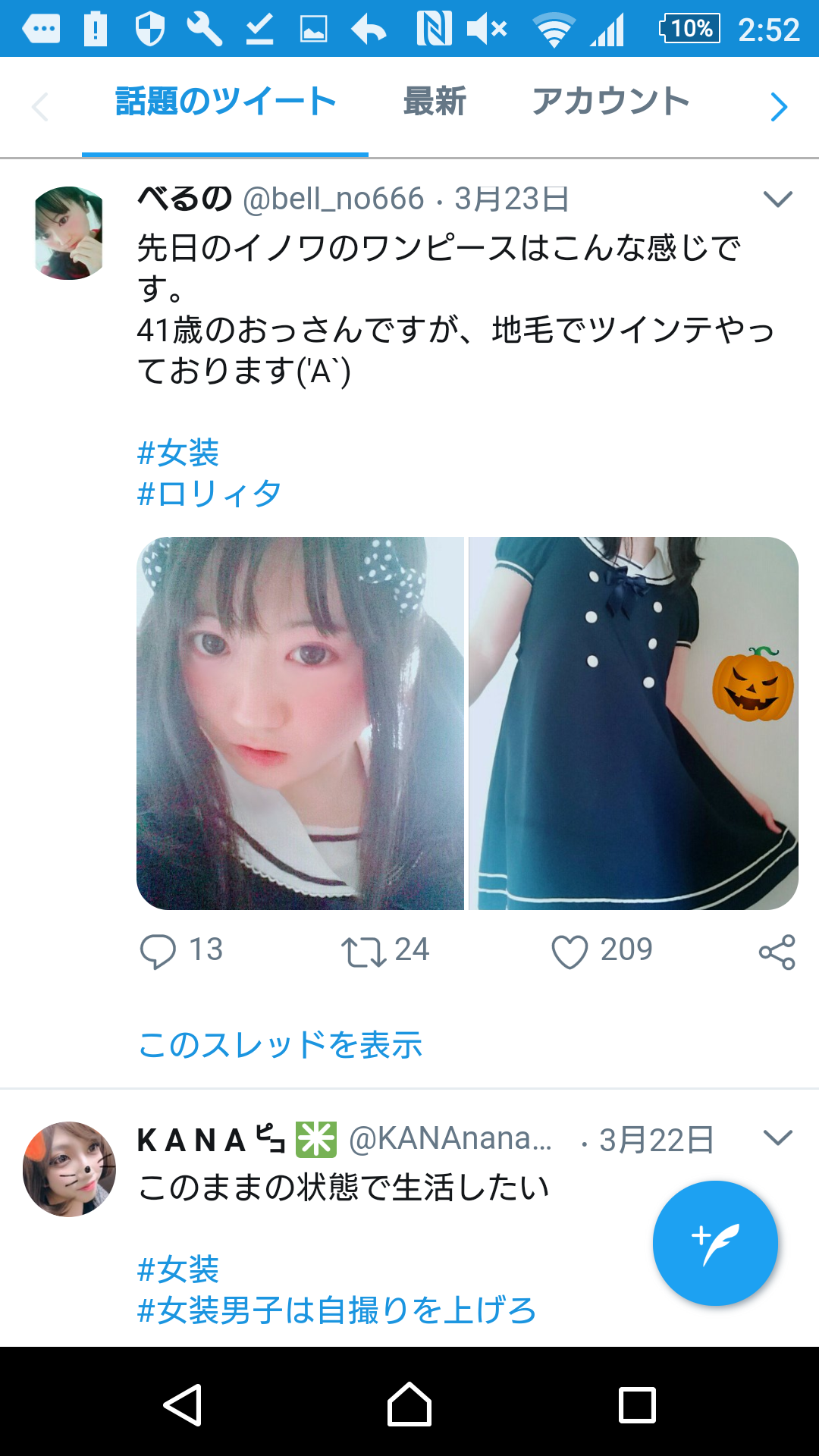Open the べるの profile avatar
The height and width of the screenshot is (1456, 819).
[69, 233]
